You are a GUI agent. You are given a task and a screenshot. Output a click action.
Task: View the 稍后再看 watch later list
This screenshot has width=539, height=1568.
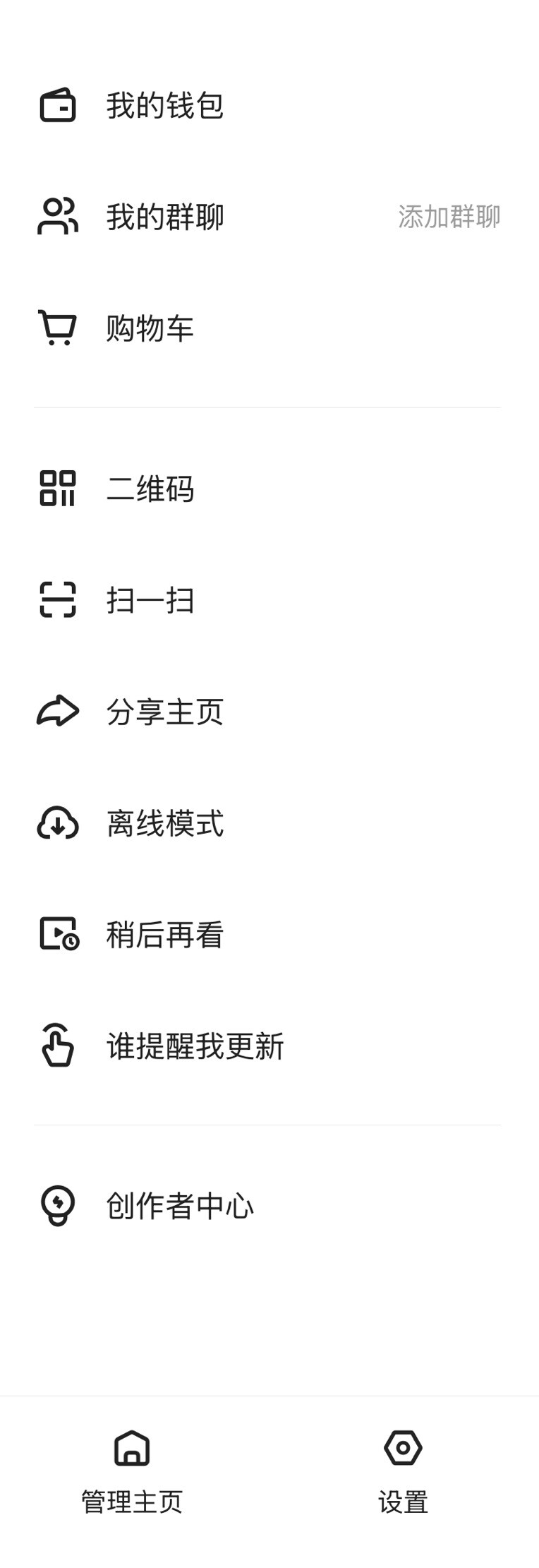click(164, 935)
